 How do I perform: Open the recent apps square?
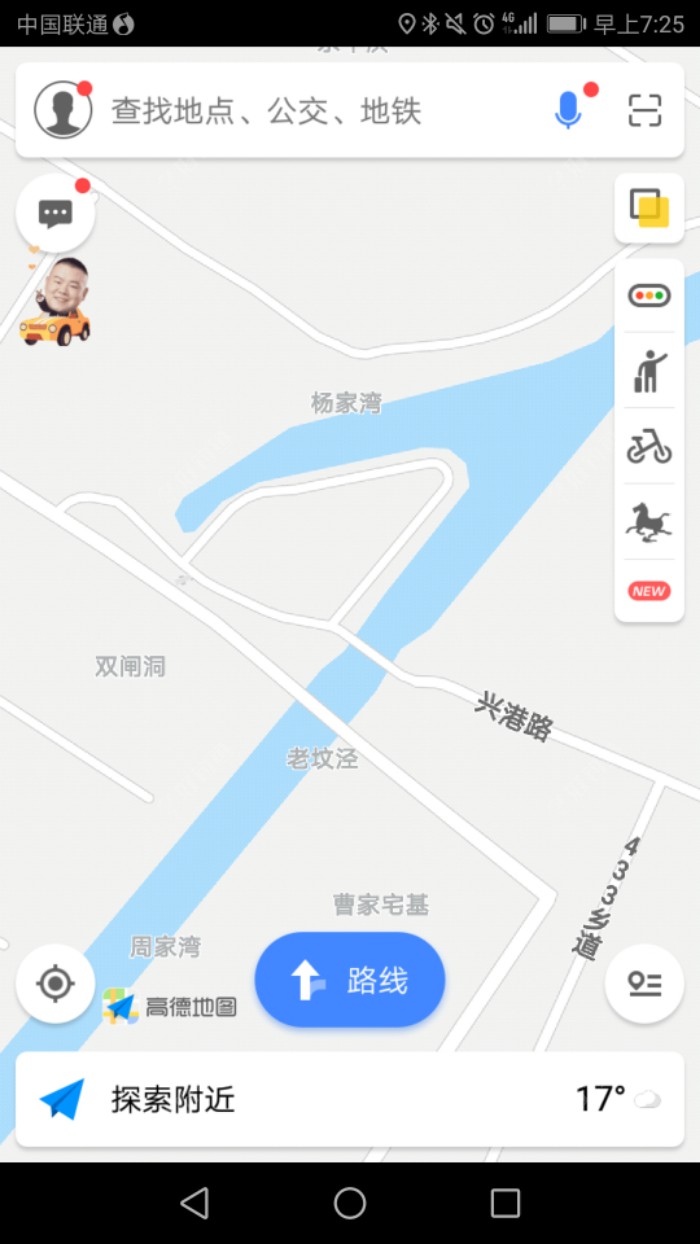click(x=505, y=1203)
